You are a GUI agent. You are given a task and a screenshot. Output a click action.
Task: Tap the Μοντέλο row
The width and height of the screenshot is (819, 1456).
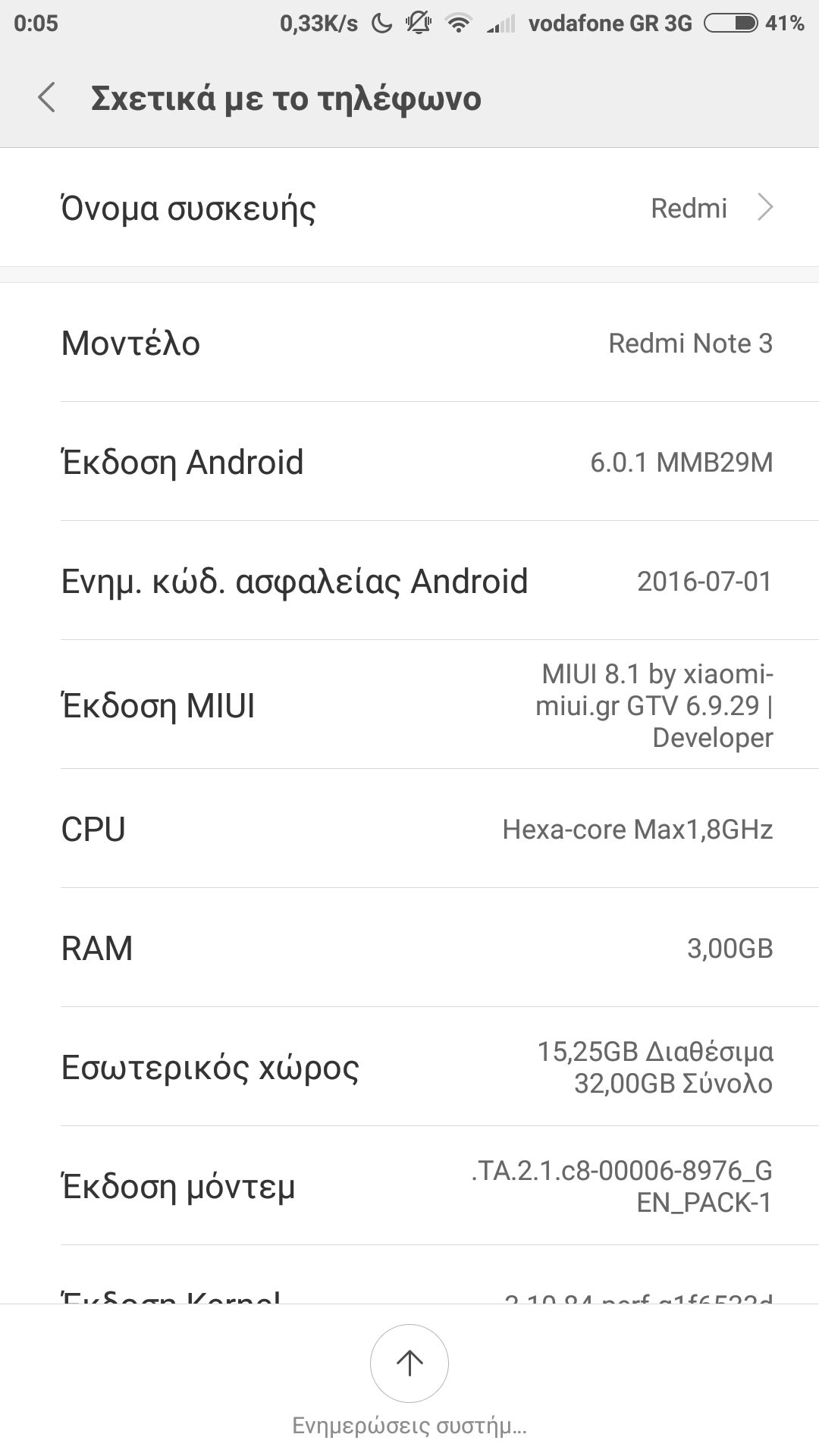coord(409,343)
